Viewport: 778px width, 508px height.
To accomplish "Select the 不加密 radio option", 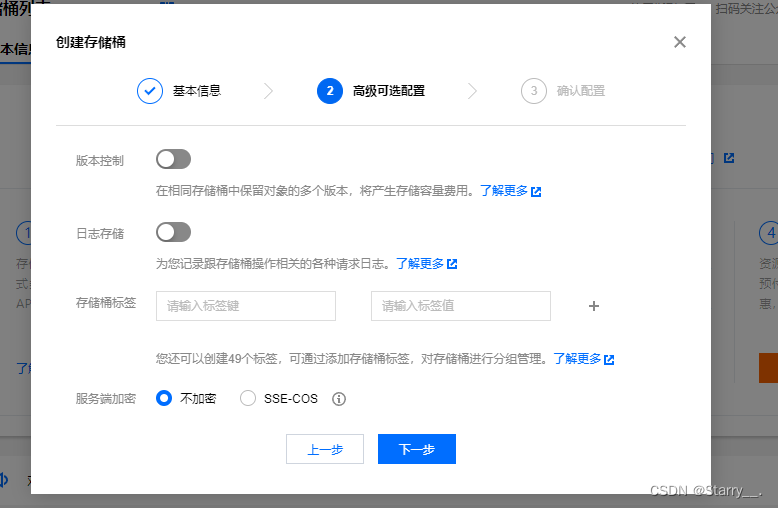I will [165, 398].
